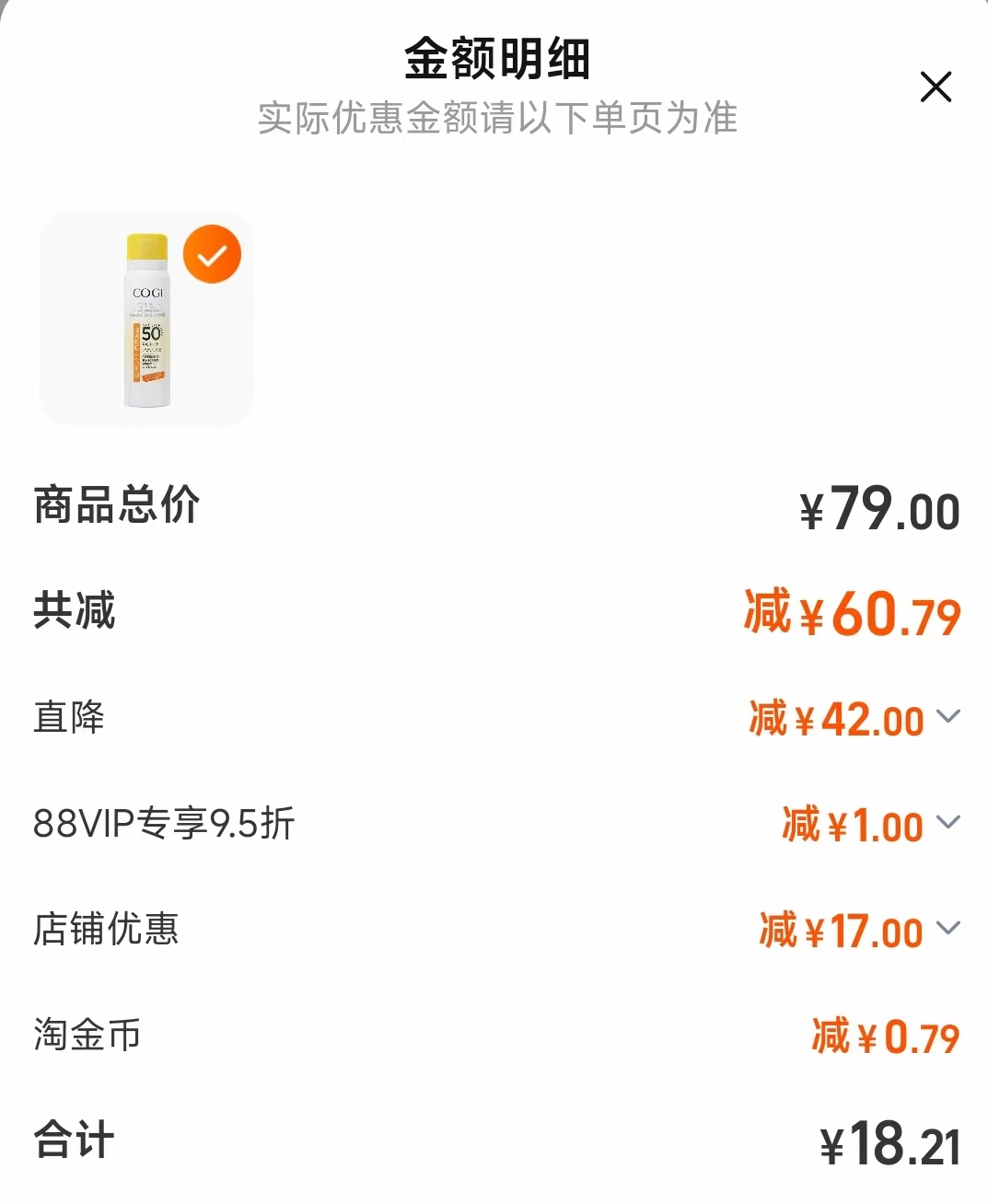Click the 减¥42.00 discount value
988x1204 pixels.
click(x=838, y=720)
